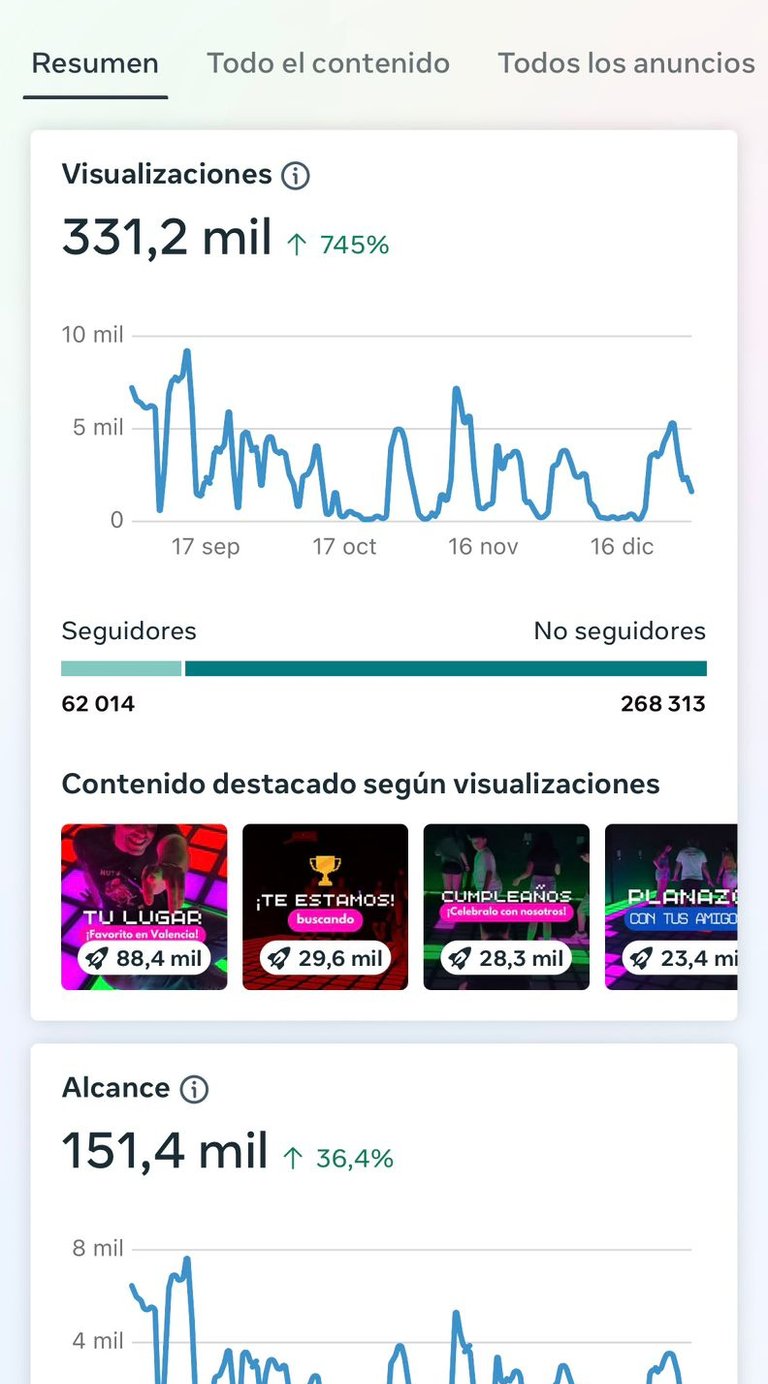Open the Alcance info tooltip icon
This screenshot has width=768, height=1384.
pos(196,1089)
